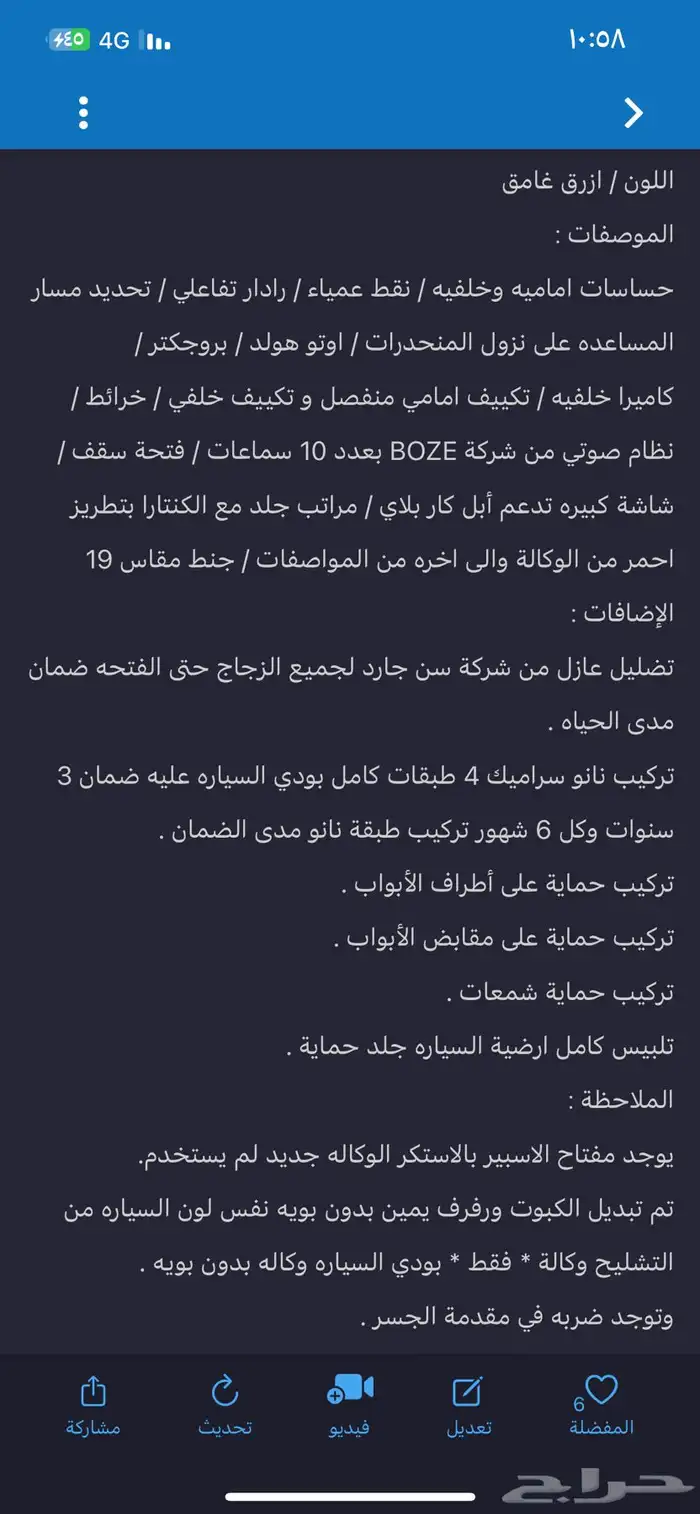Viewport: 700px width, 1514px height.
Task: Add a video with فيديو
Action: pos(350,1404)
